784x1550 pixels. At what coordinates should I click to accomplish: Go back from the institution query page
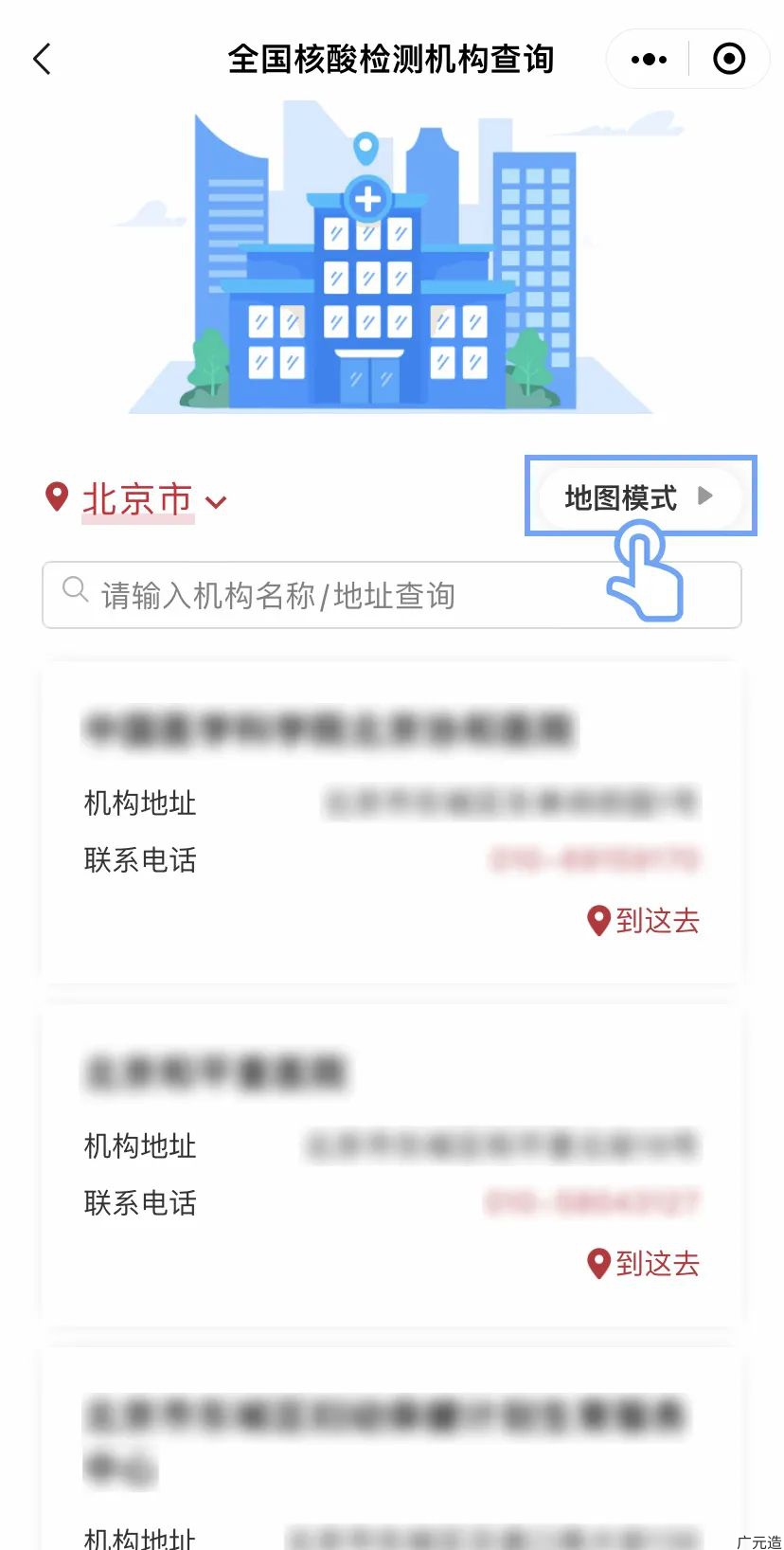click(x=43, y=60)
